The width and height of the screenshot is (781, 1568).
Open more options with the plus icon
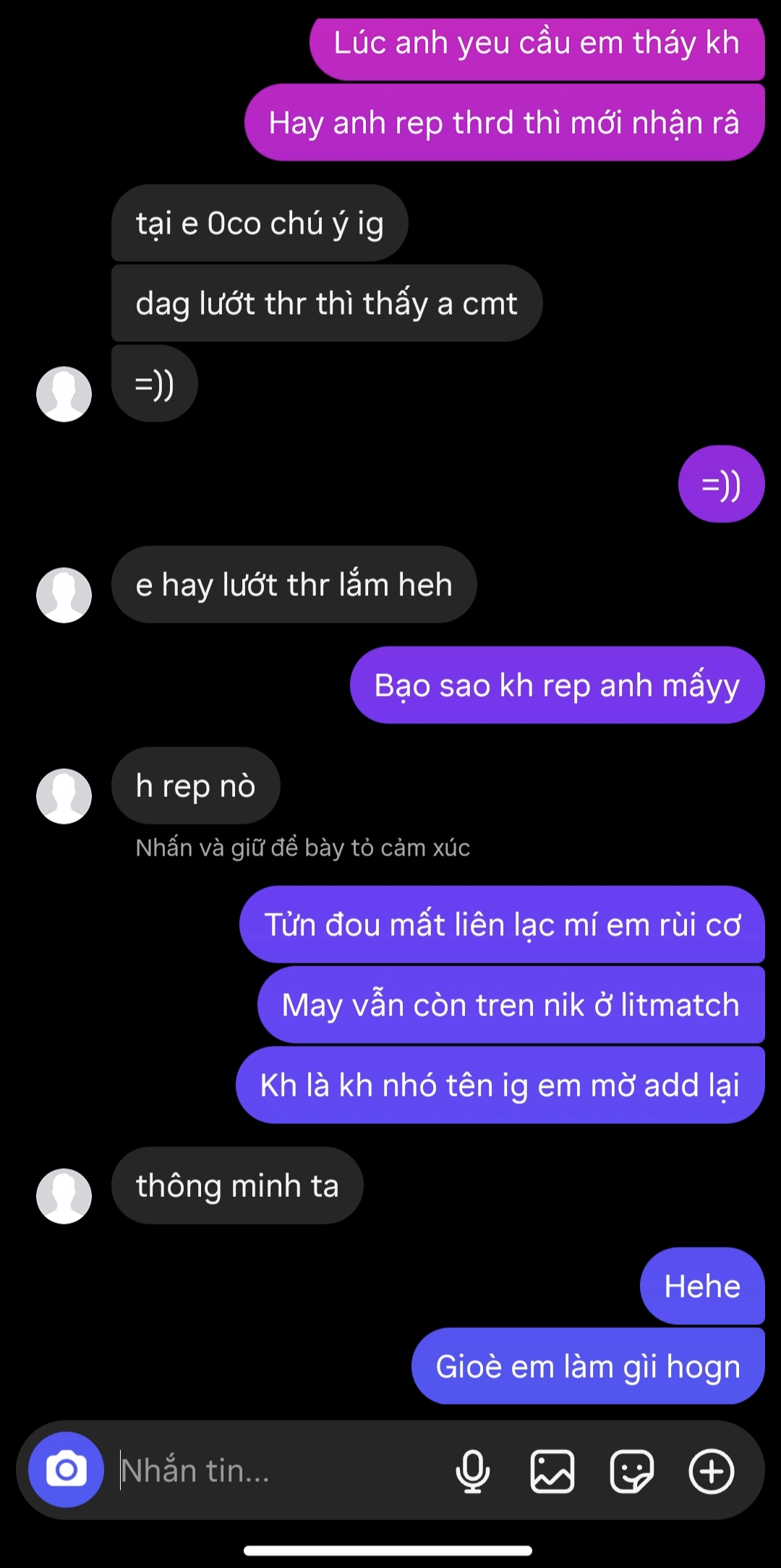pos(712,1470)
